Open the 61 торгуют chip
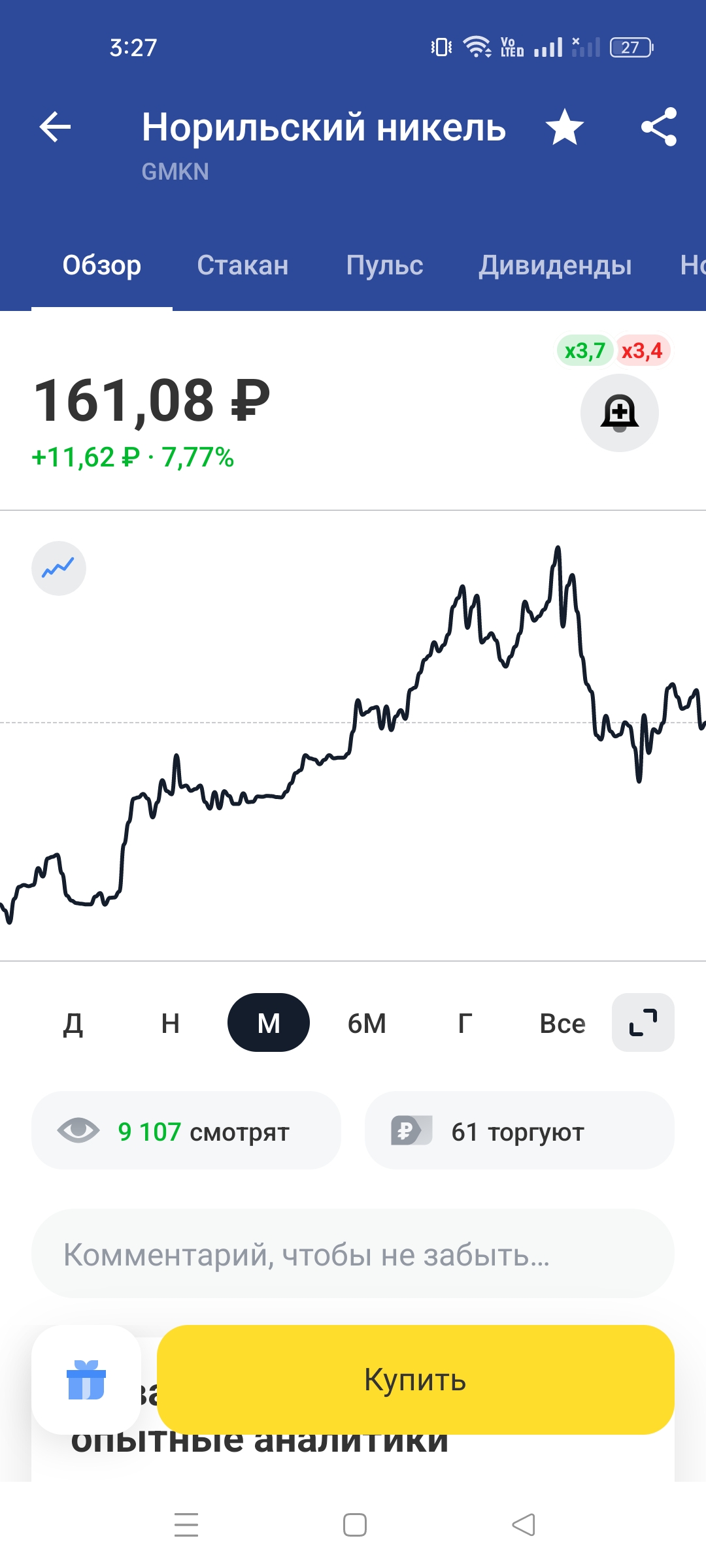 pyautogui.click(x=519, y=1131)
